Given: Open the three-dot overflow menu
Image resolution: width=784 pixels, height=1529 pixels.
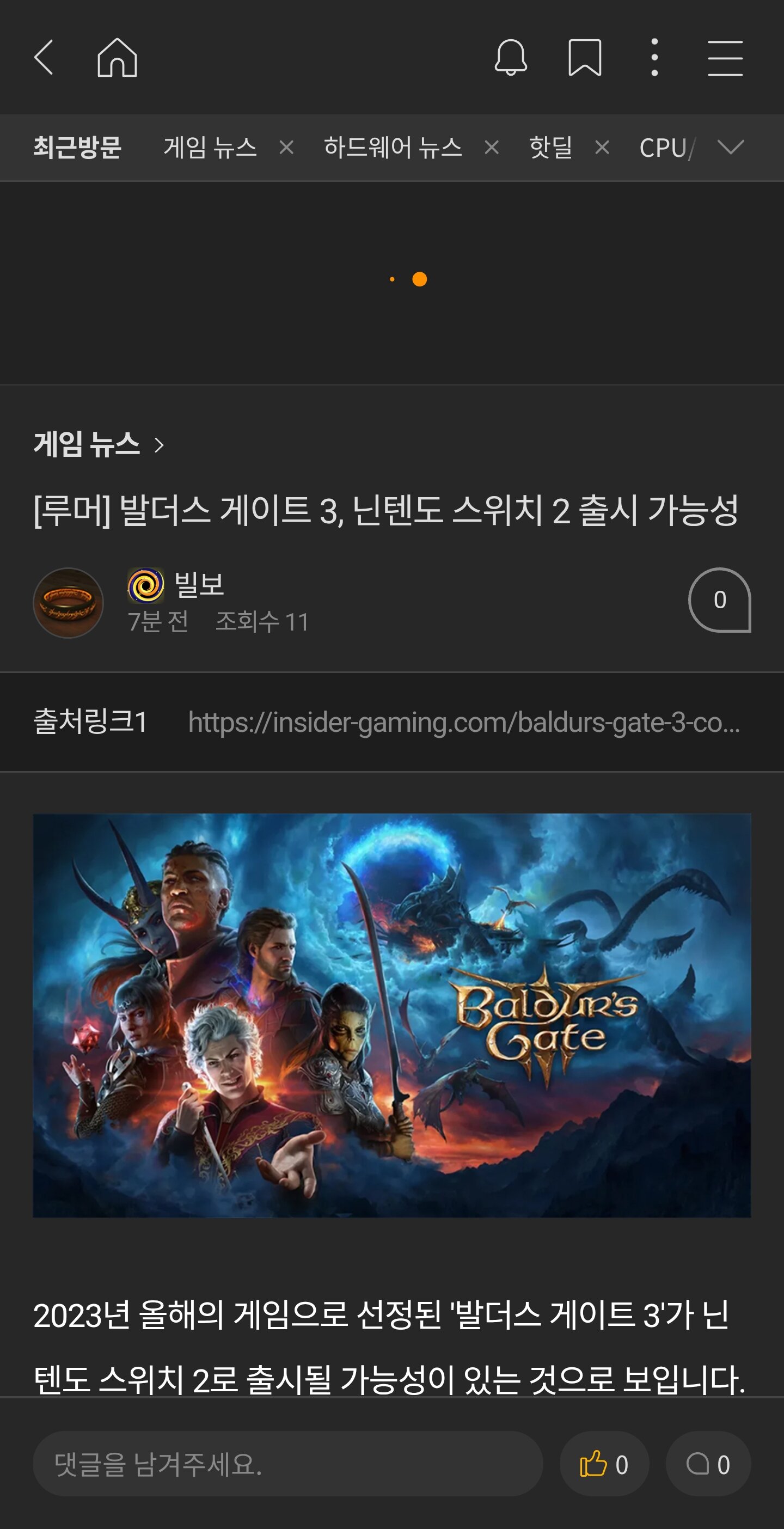Looking at the screenshot, I should [x=654, y=58].
